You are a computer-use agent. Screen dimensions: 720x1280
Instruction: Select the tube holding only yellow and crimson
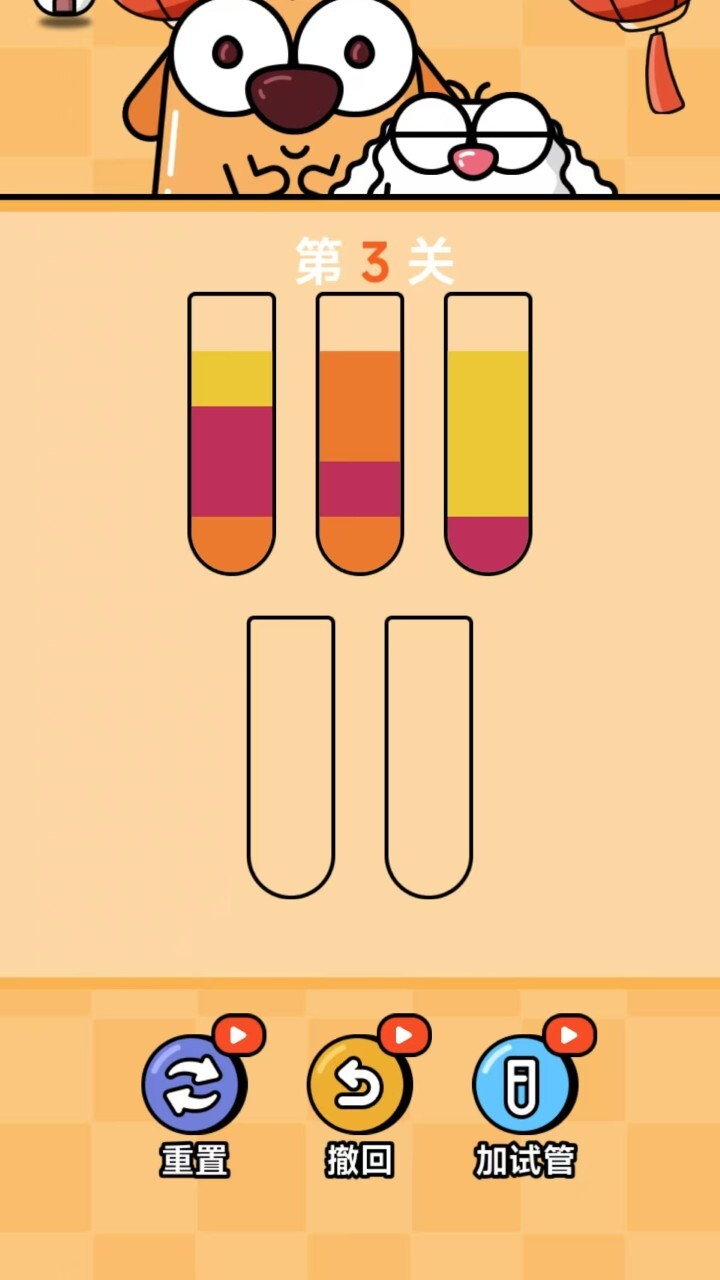pos(488,435)
